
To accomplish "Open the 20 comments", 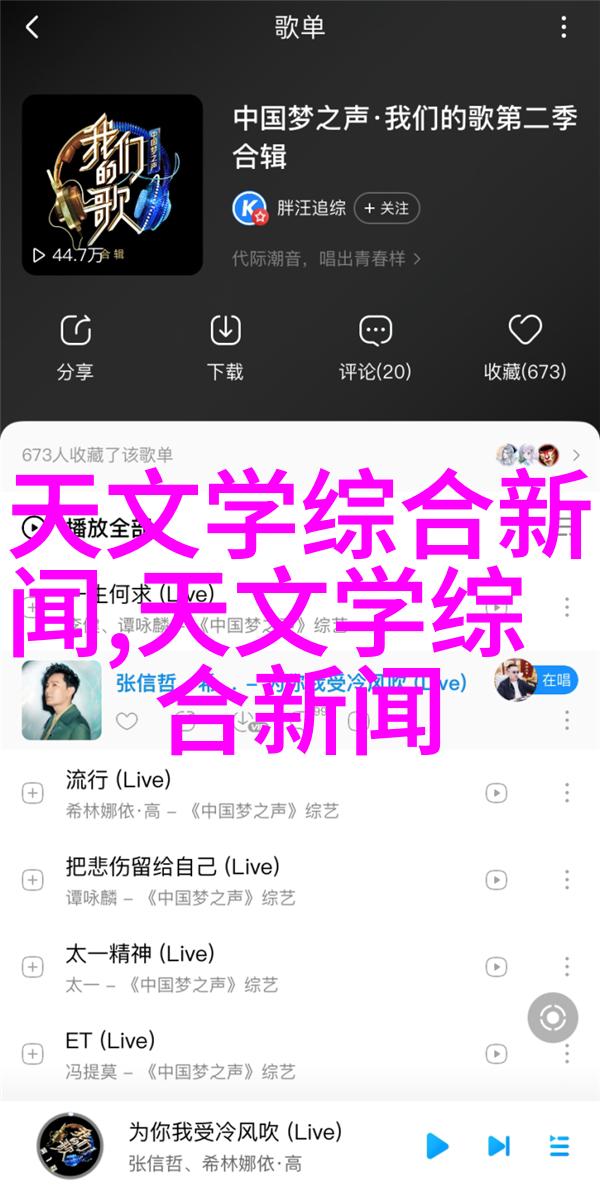I will point(375,346).
